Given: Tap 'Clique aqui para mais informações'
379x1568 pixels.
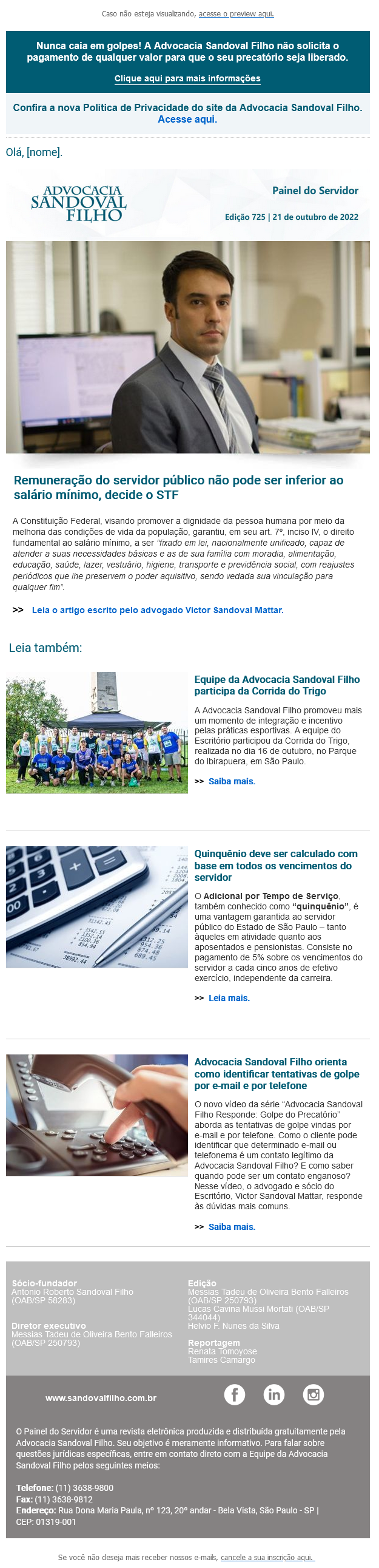Looking at the screenshot, I should click(x=187, y=78).
